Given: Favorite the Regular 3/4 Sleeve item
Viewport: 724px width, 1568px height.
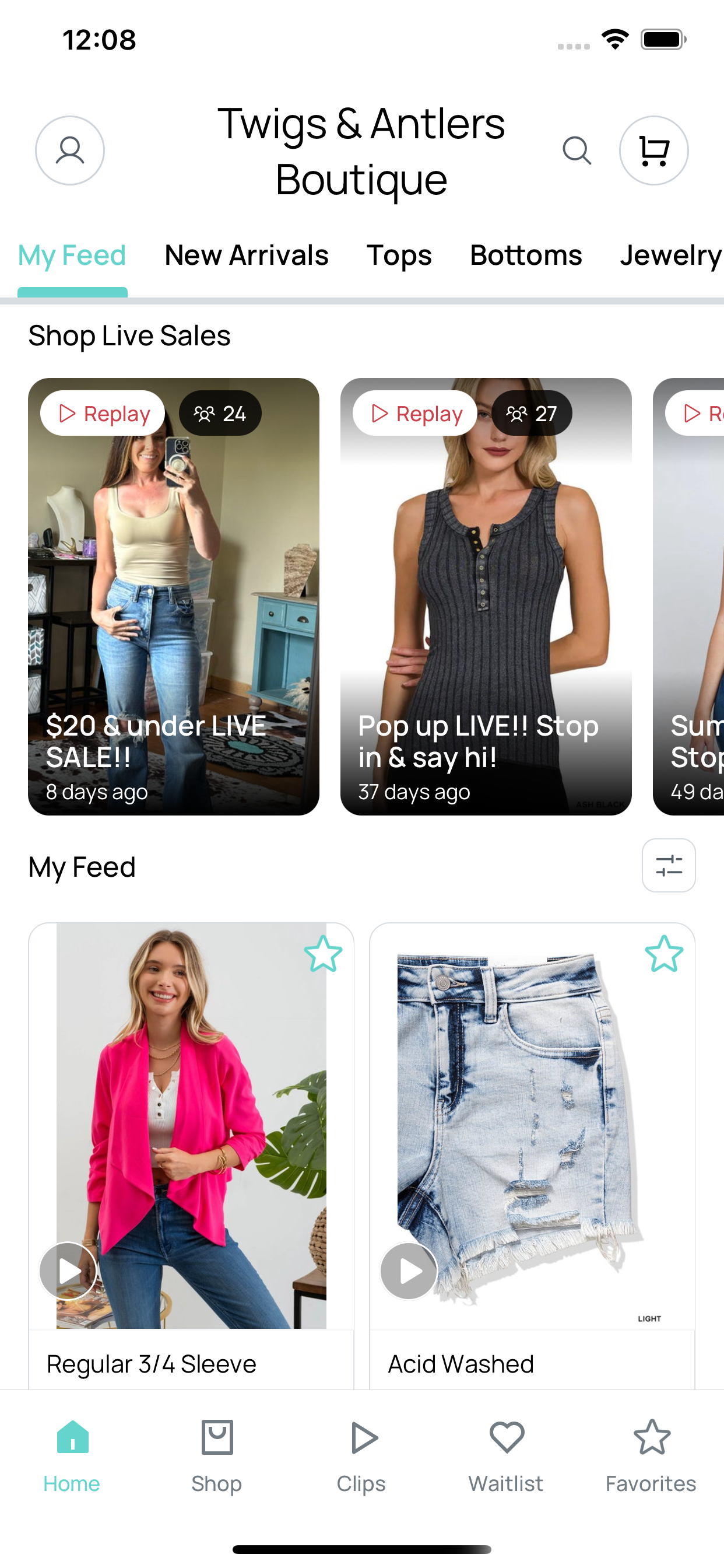Looking at the screenshot, I should [x=323, y=954].
